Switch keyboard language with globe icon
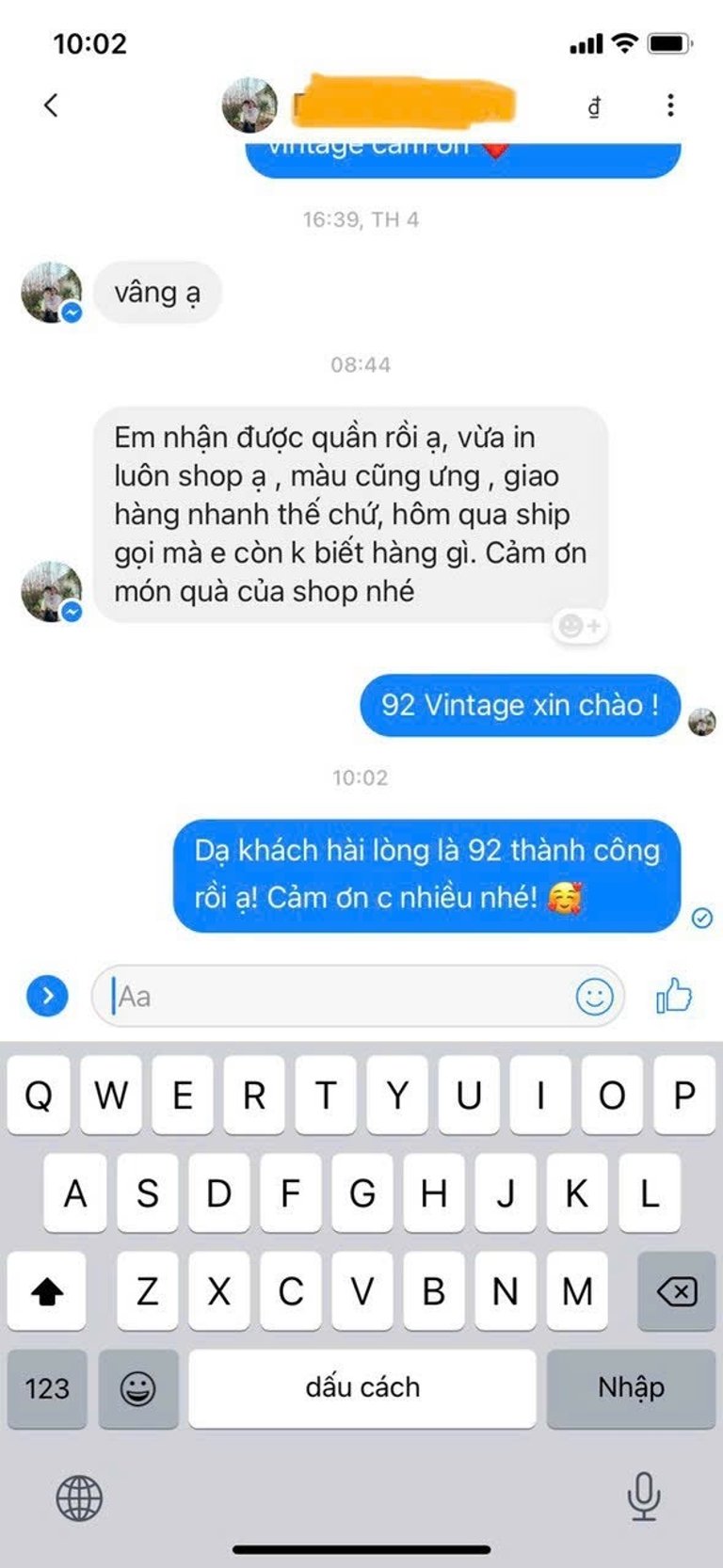723x1568 pixels. pyautogui.click(x=79, y=1496)
